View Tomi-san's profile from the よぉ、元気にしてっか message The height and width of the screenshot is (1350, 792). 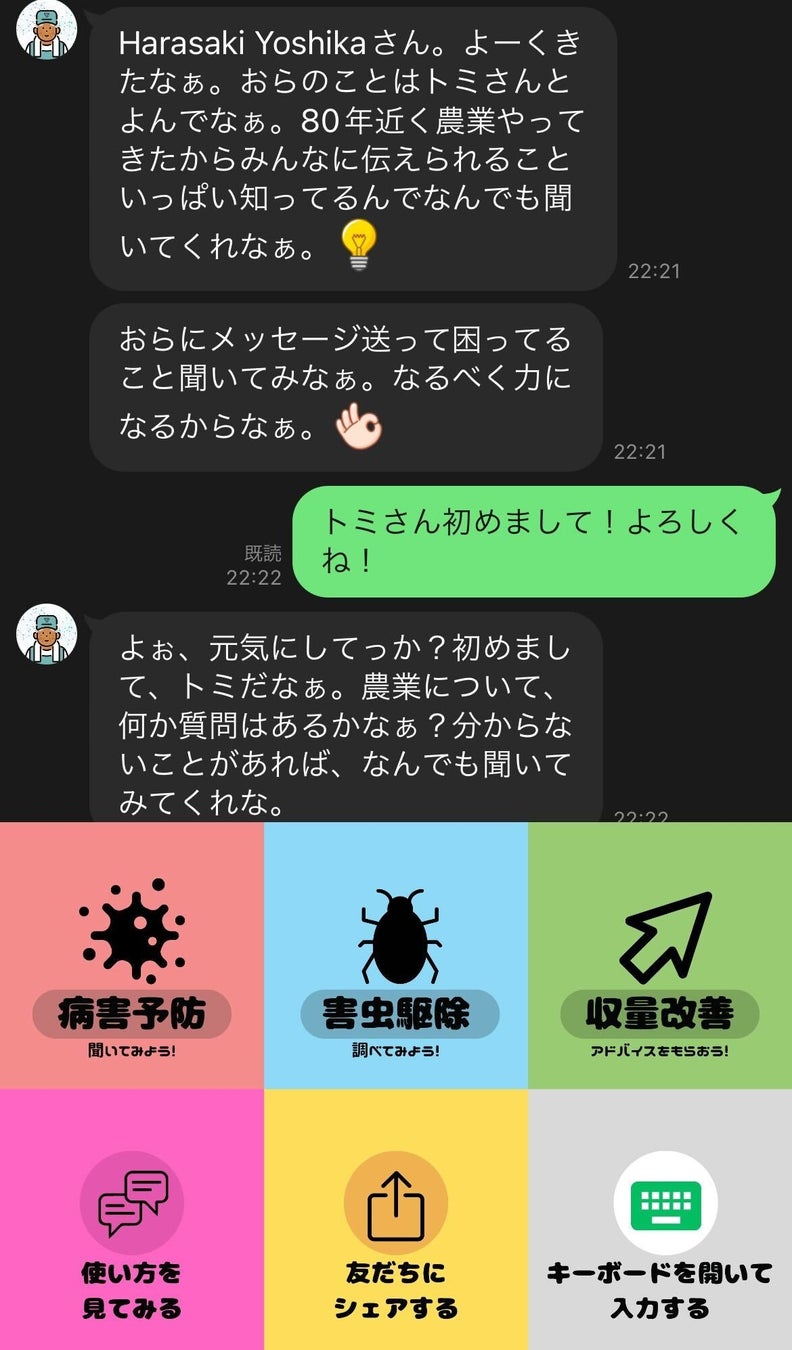point(46,634)
